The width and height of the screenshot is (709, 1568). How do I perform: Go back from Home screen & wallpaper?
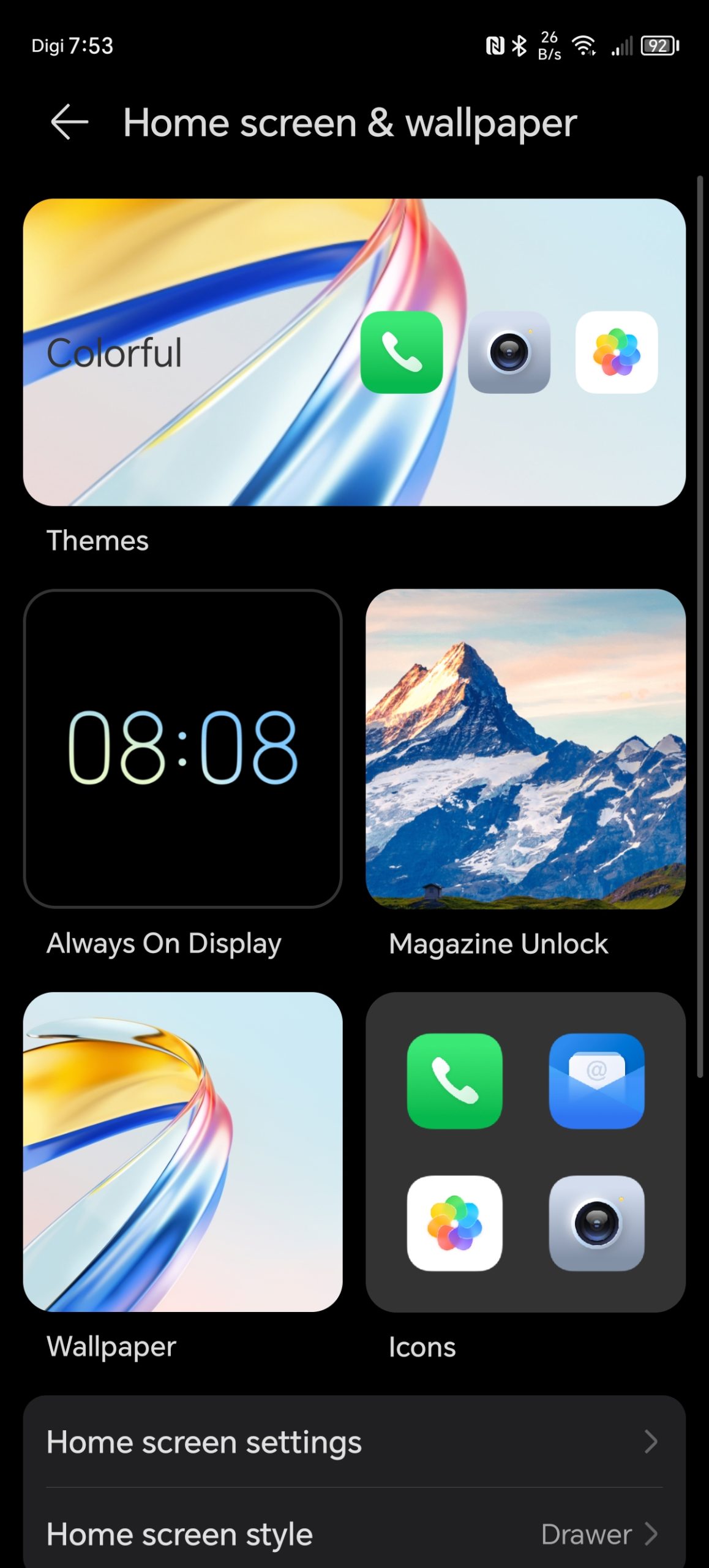tap(69, 123)
